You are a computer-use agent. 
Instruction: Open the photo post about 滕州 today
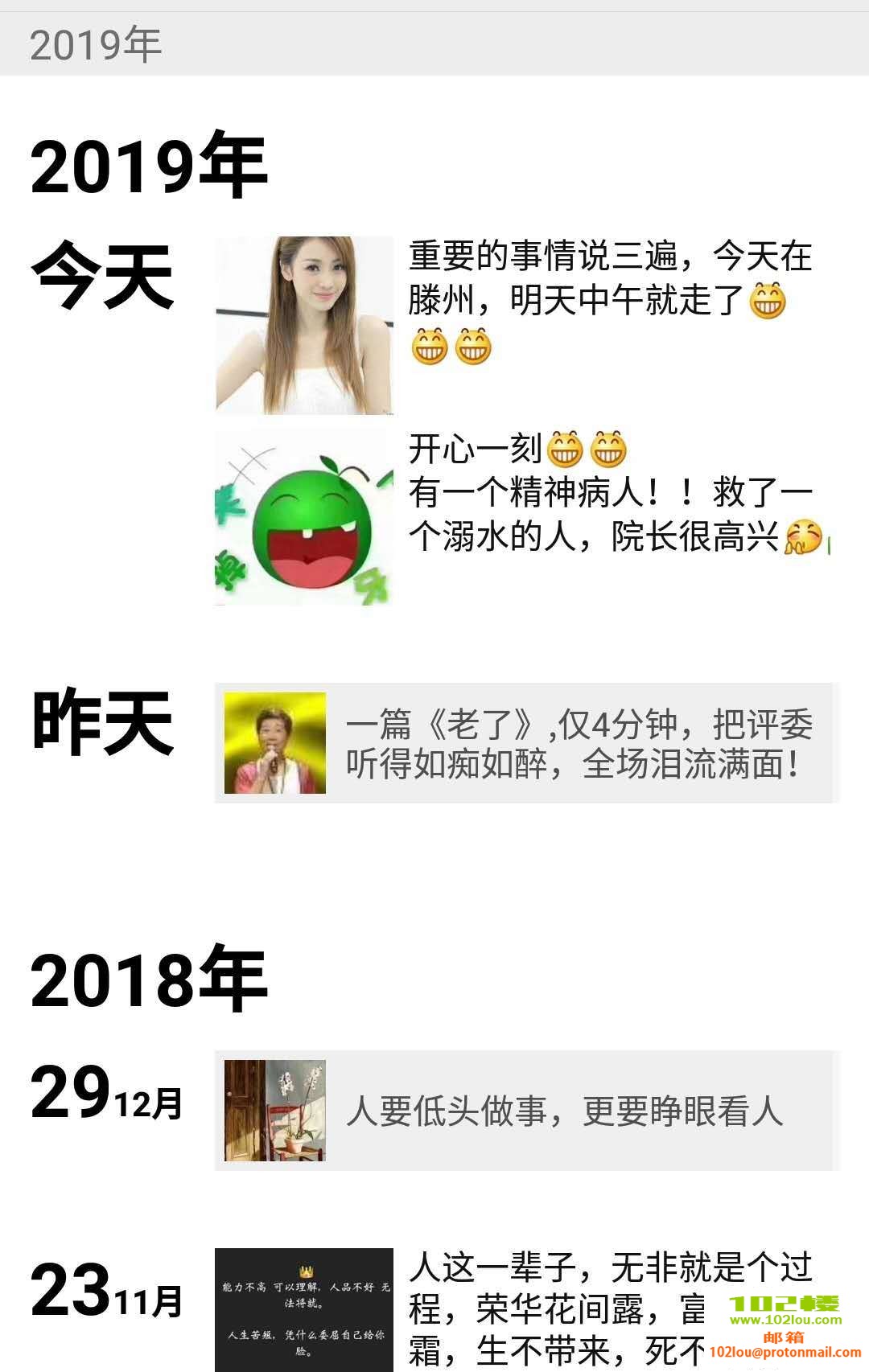point(304,325)
